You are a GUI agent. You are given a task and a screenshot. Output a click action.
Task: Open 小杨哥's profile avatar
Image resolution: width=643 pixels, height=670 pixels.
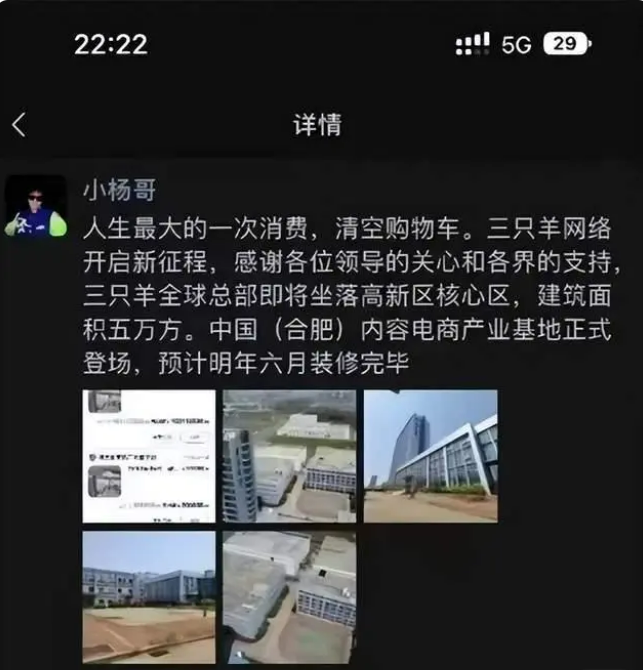pyautogui.click(x=36, y=207)
